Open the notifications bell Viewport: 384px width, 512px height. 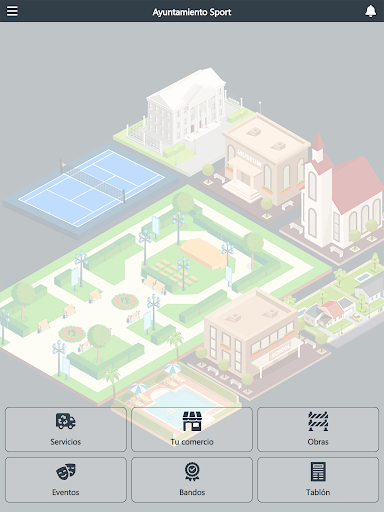tap(370, 11)
